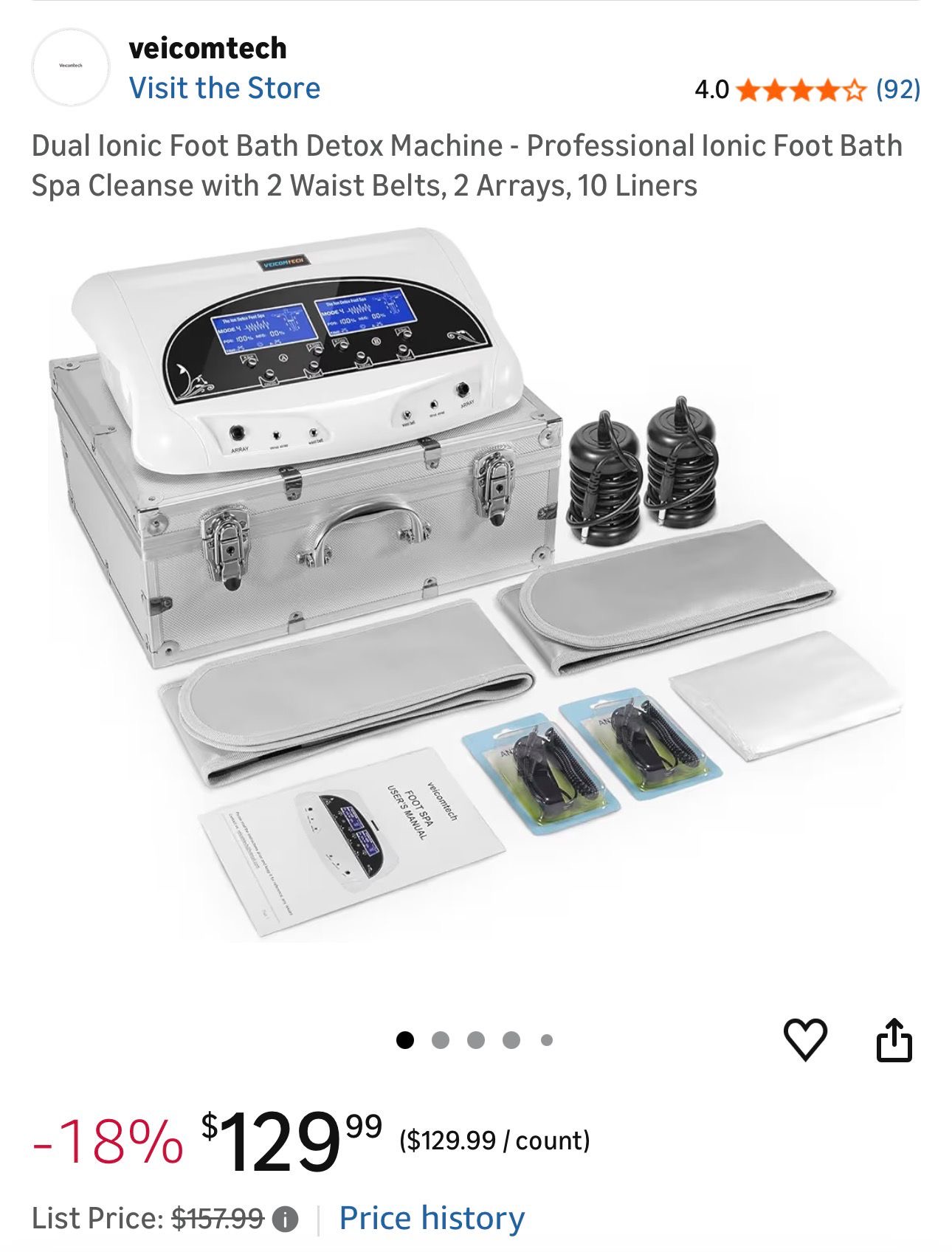The height and width of the screenshot is (1252, 952).
Task: Show list price info details
Action: point(285,1219)
